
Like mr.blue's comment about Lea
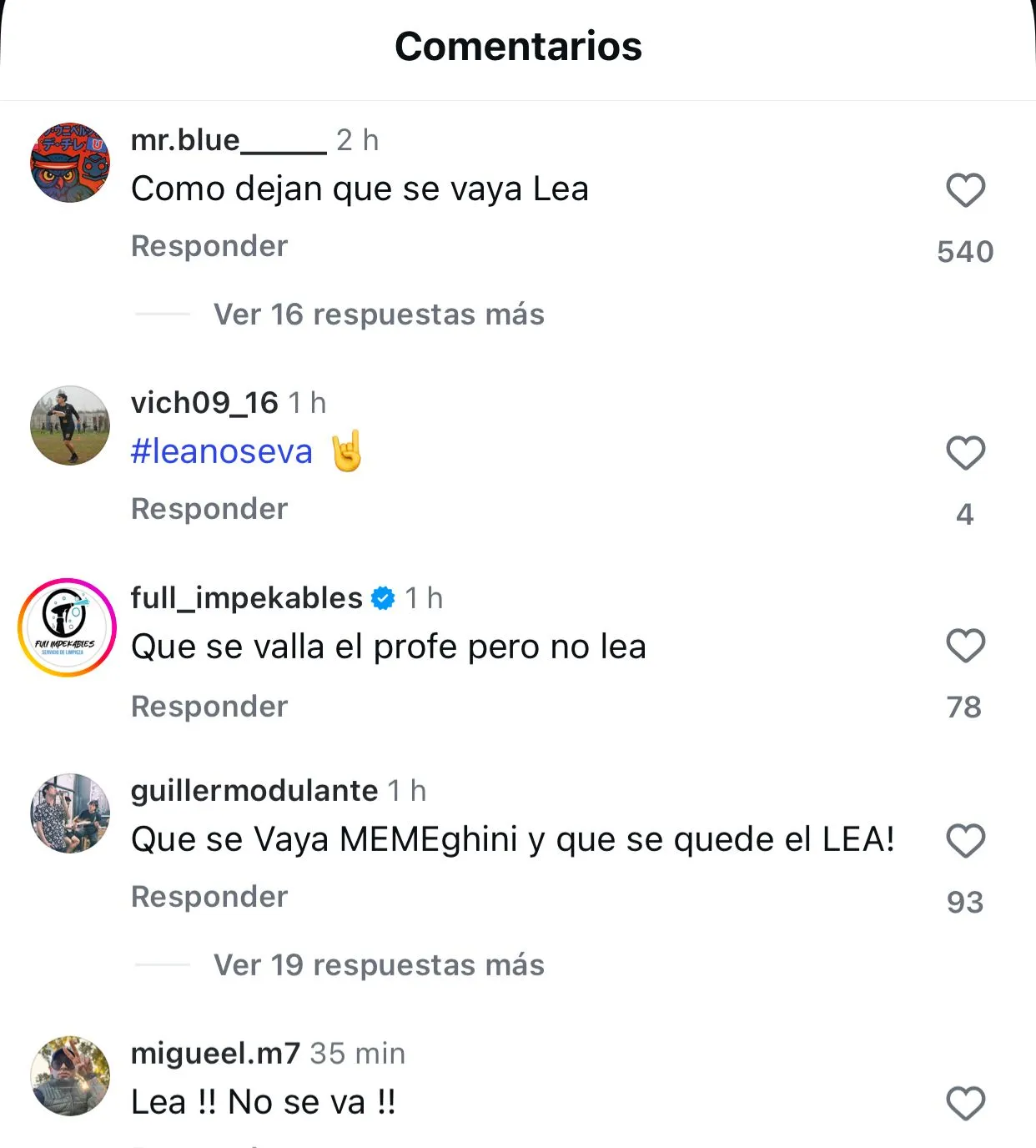click(x=965, y=191)
